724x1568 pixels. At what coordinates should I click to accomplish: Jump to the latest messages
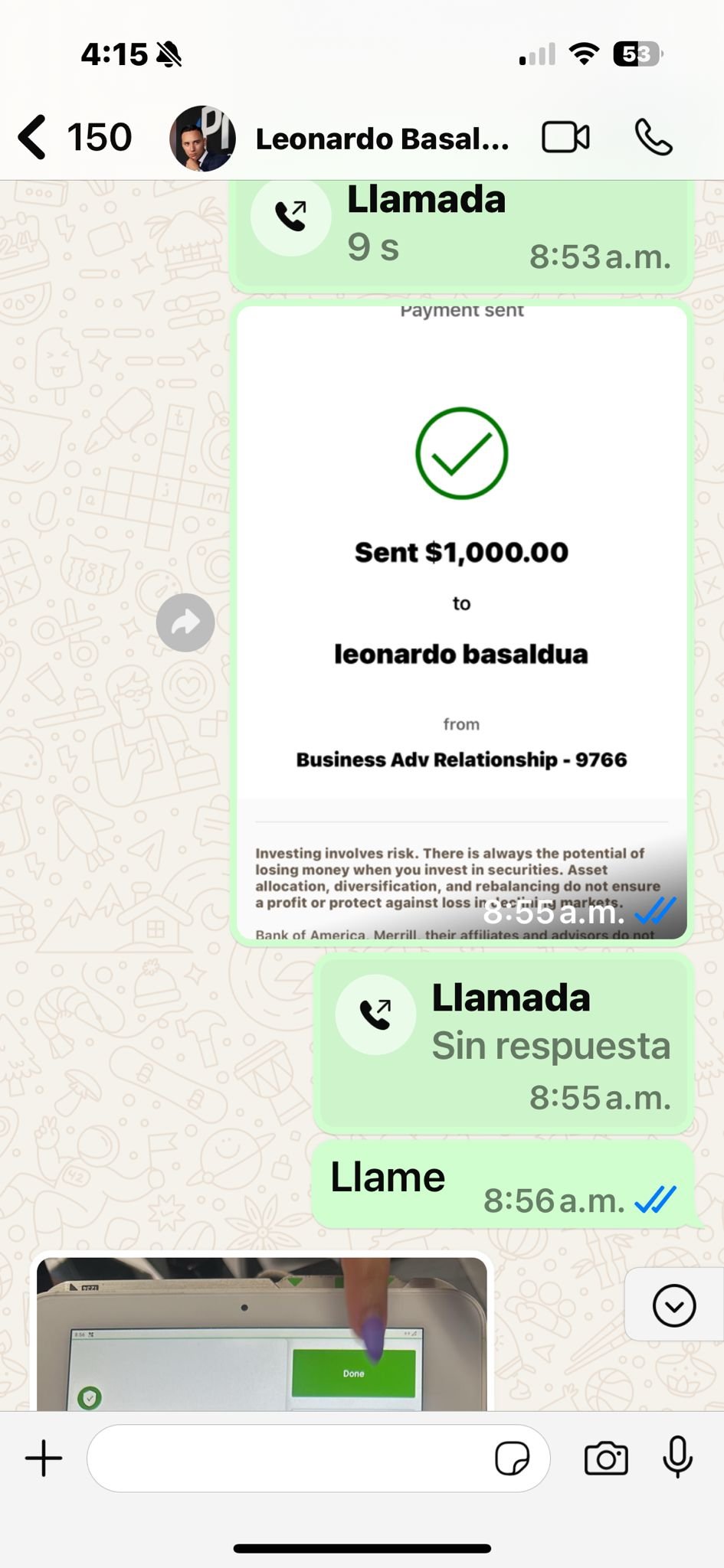(x=674, y=1305)
